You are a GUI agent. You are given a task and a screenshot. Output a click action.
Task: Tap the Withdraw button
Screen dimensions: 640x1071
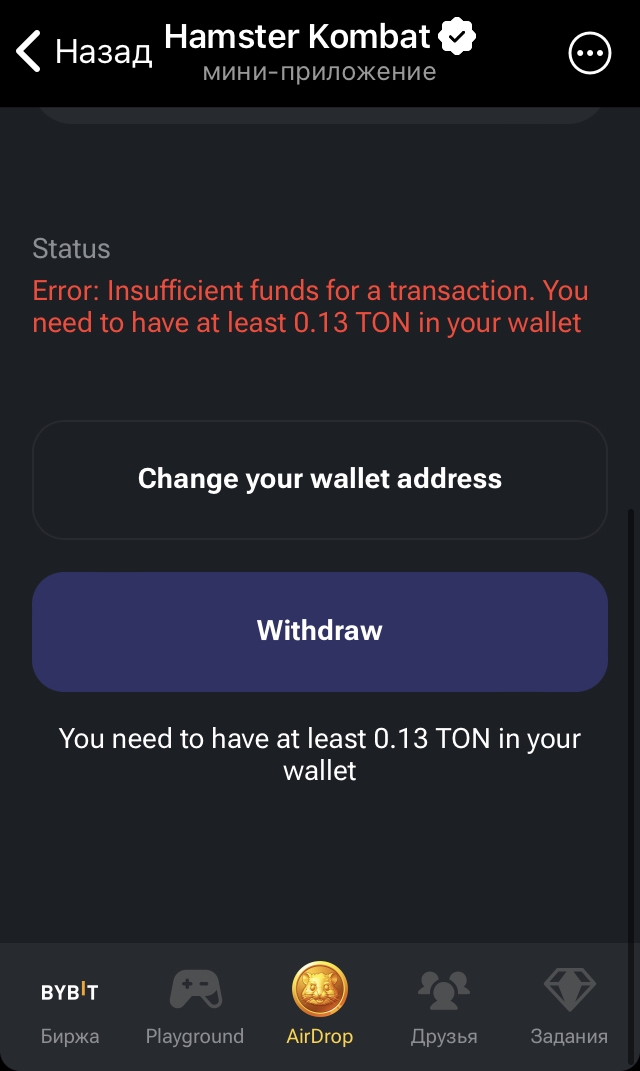pyautogui.click(x=320, y=631)
